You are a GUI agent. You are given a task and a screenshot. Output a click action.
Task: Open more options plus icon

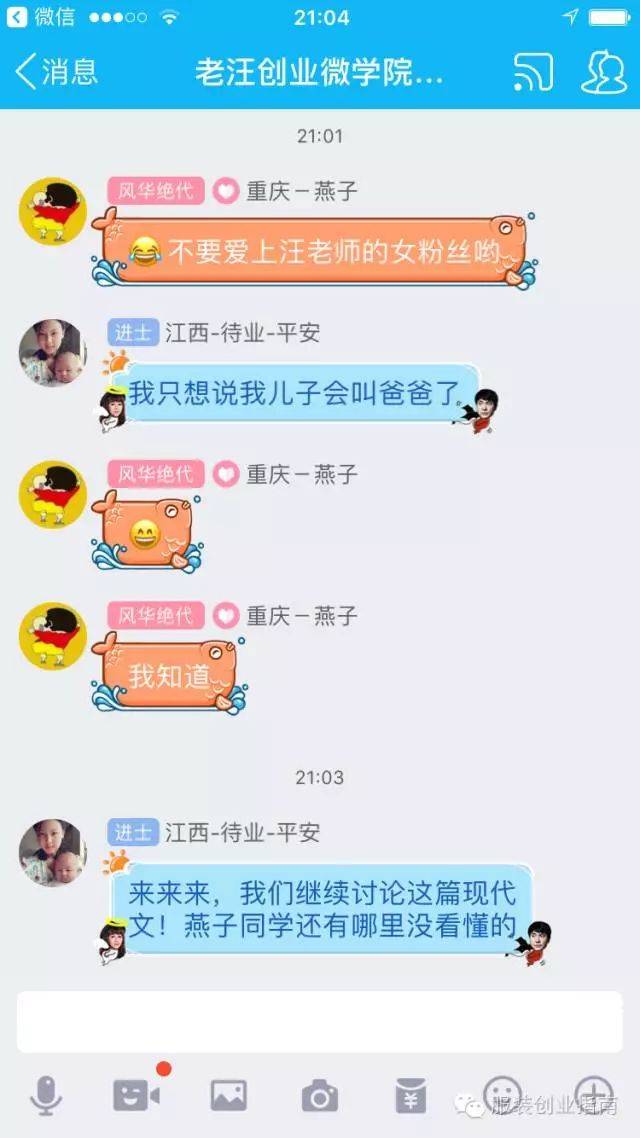(x=593, y=1094)
